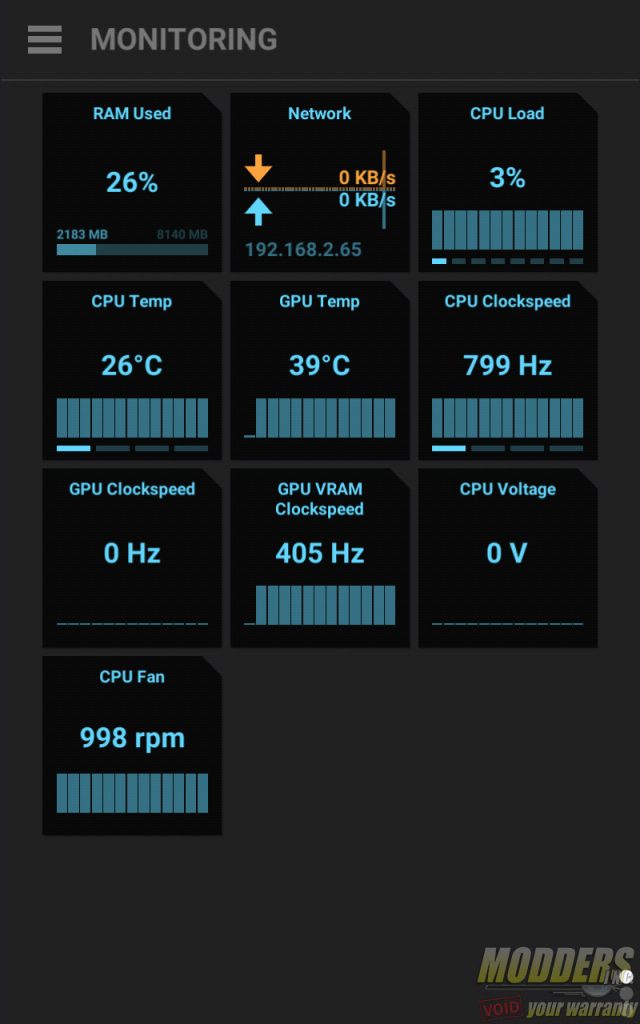Viewport: 640px width, 1024px height.
Task: Open the CPU Temp card
Action: coord(132,370)
